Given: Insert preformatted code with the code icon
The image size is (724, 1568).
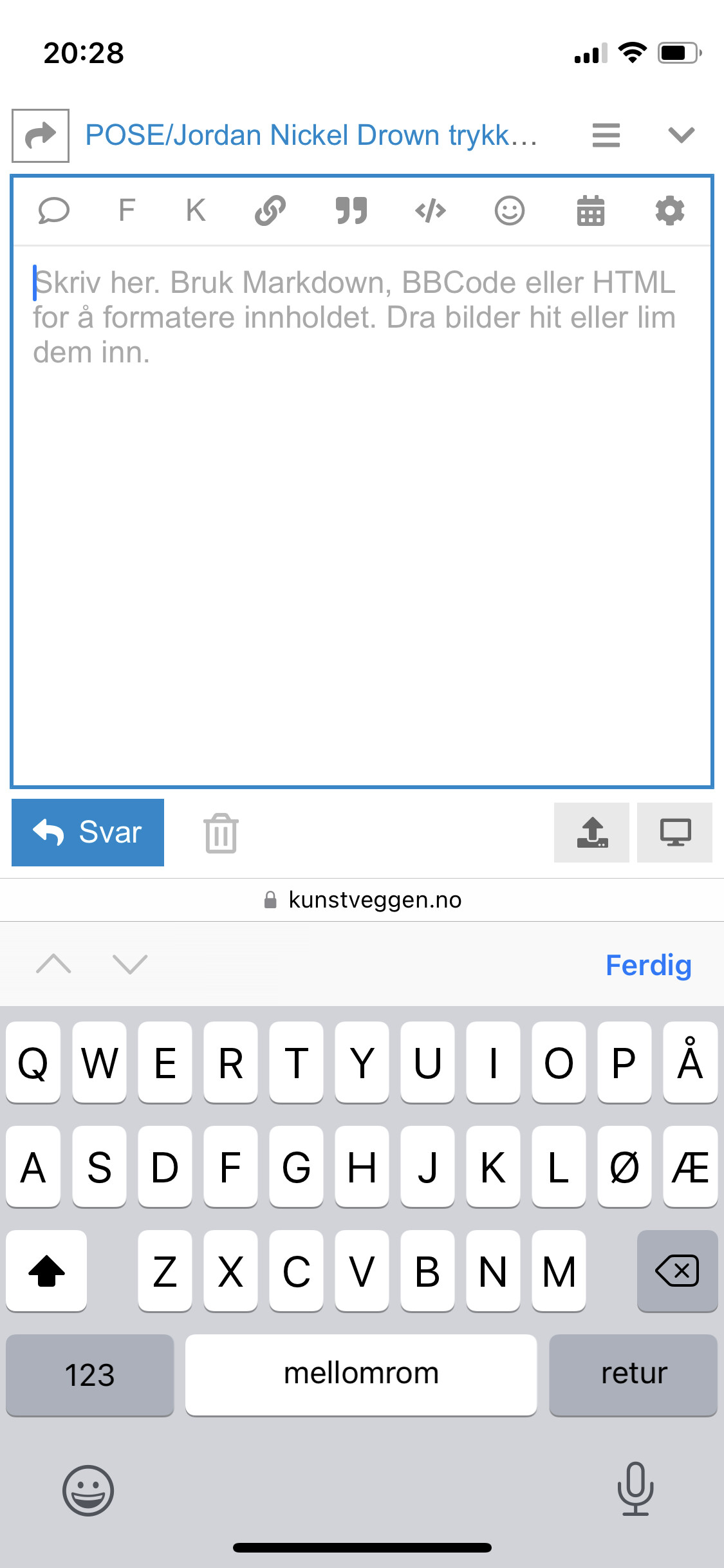Looking at the screenshot, I should click(431, 210).
